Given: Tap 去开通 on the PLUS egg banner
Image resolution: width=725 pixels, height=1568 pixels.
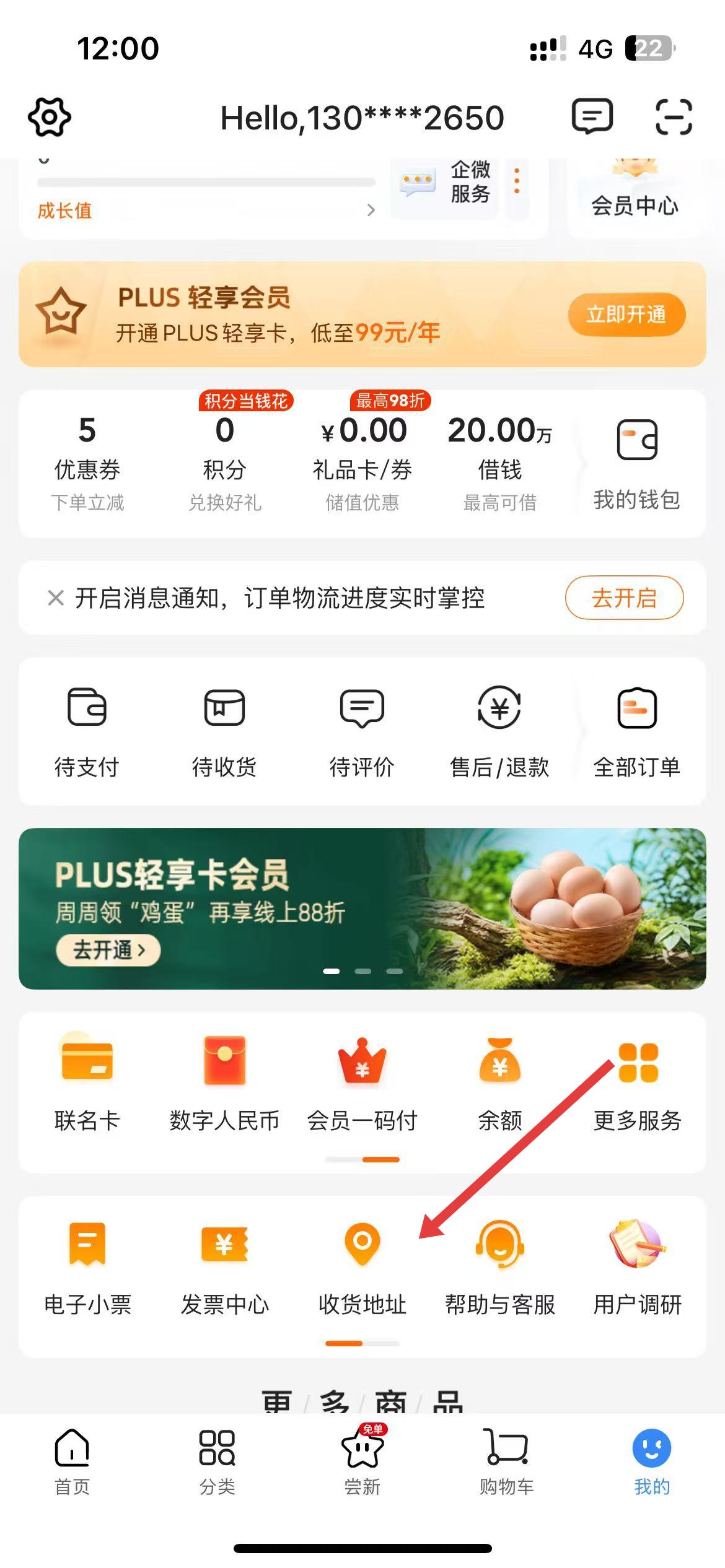Looking at the screenshot, I should pyautogui.click(x=108, y=949).
